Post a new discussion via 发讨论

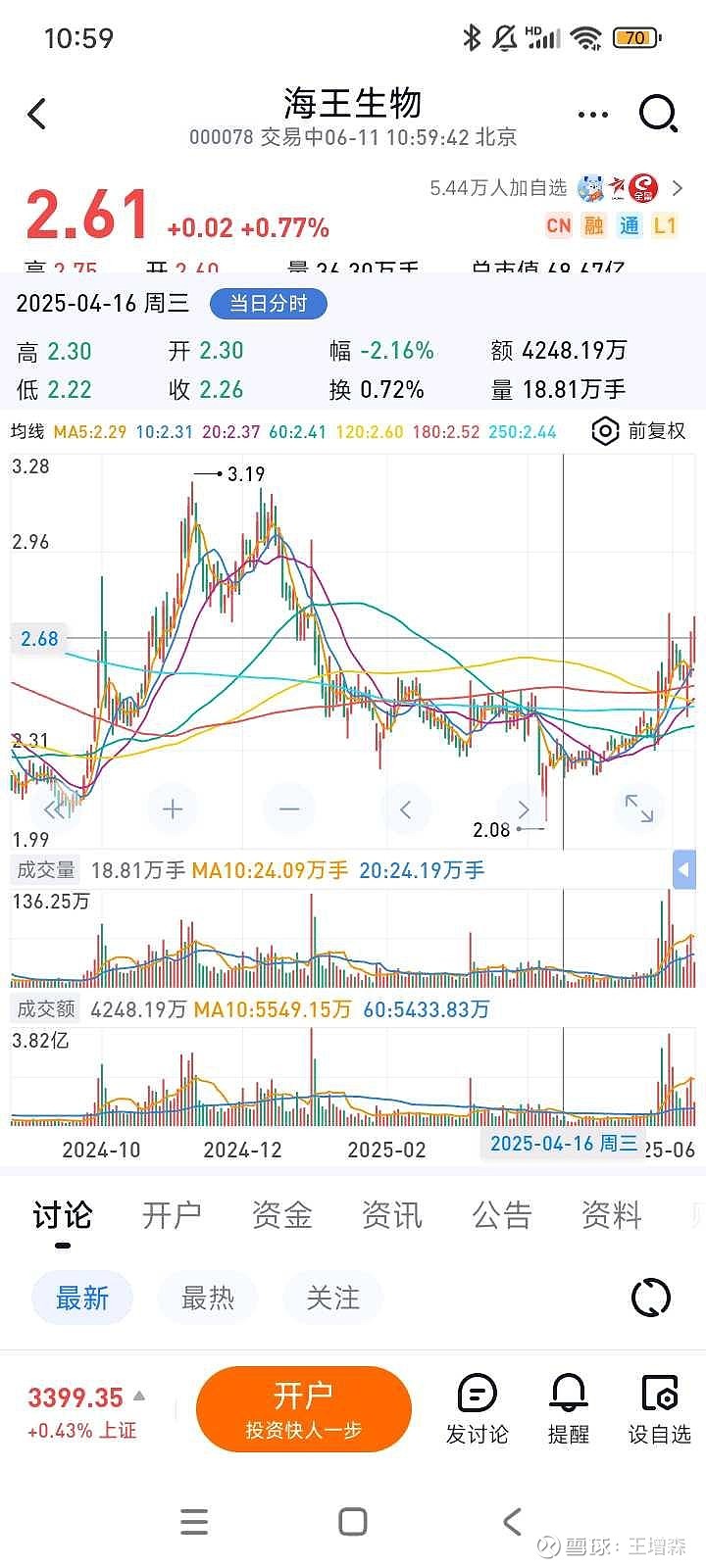pos(478,1409)
